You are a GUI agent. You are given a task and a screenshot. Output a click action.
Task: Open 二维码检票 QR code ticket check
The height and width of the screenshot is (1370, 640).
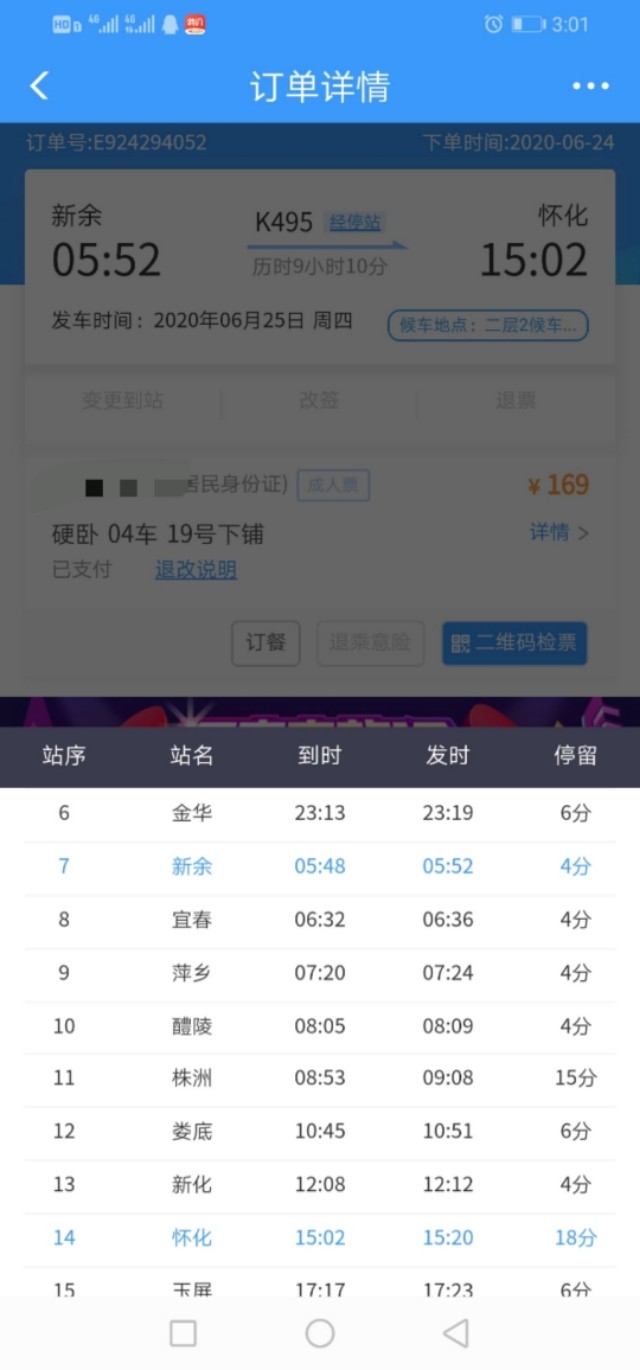[x=514, y=643]
